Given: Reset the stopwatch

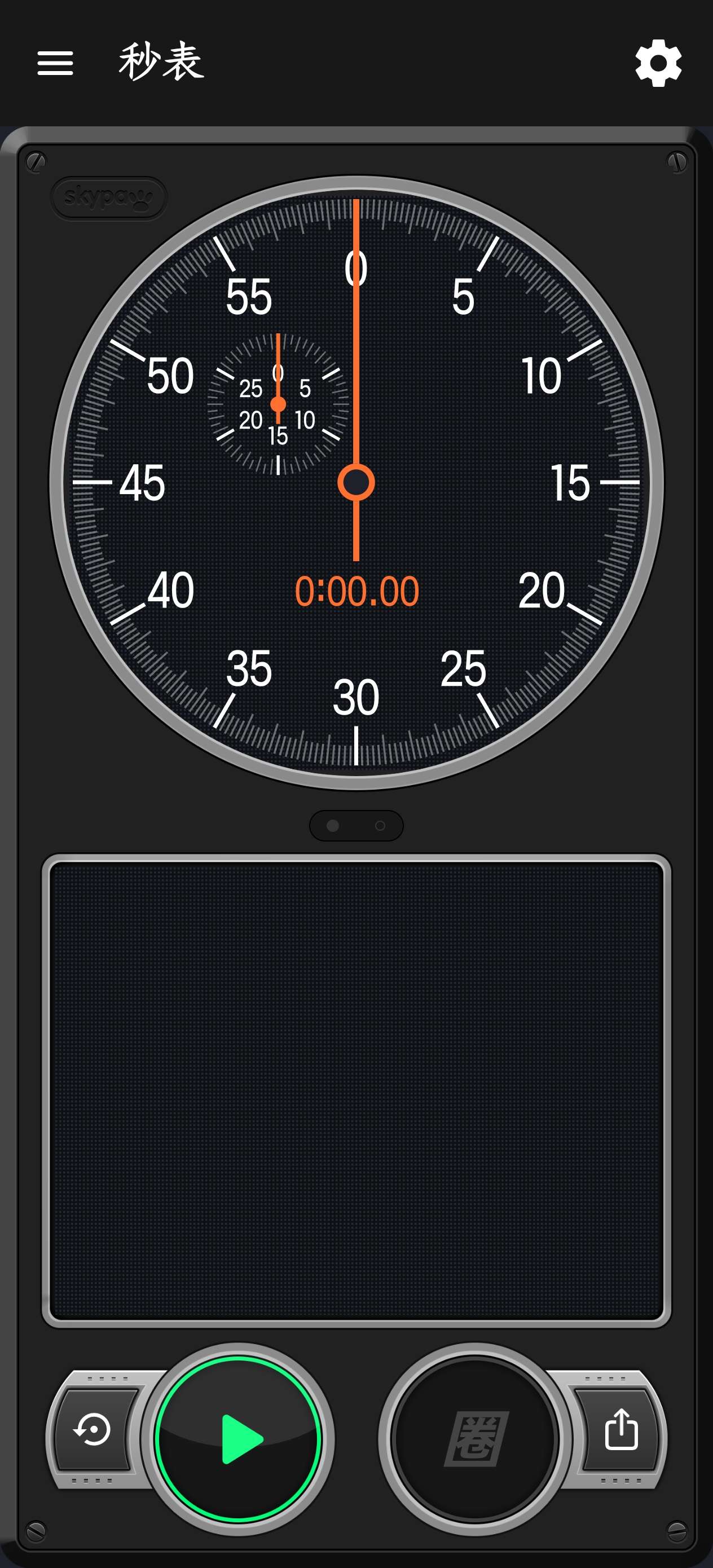Looking at the screenshot, I should pyautogui.click(x=93, y=1429).
